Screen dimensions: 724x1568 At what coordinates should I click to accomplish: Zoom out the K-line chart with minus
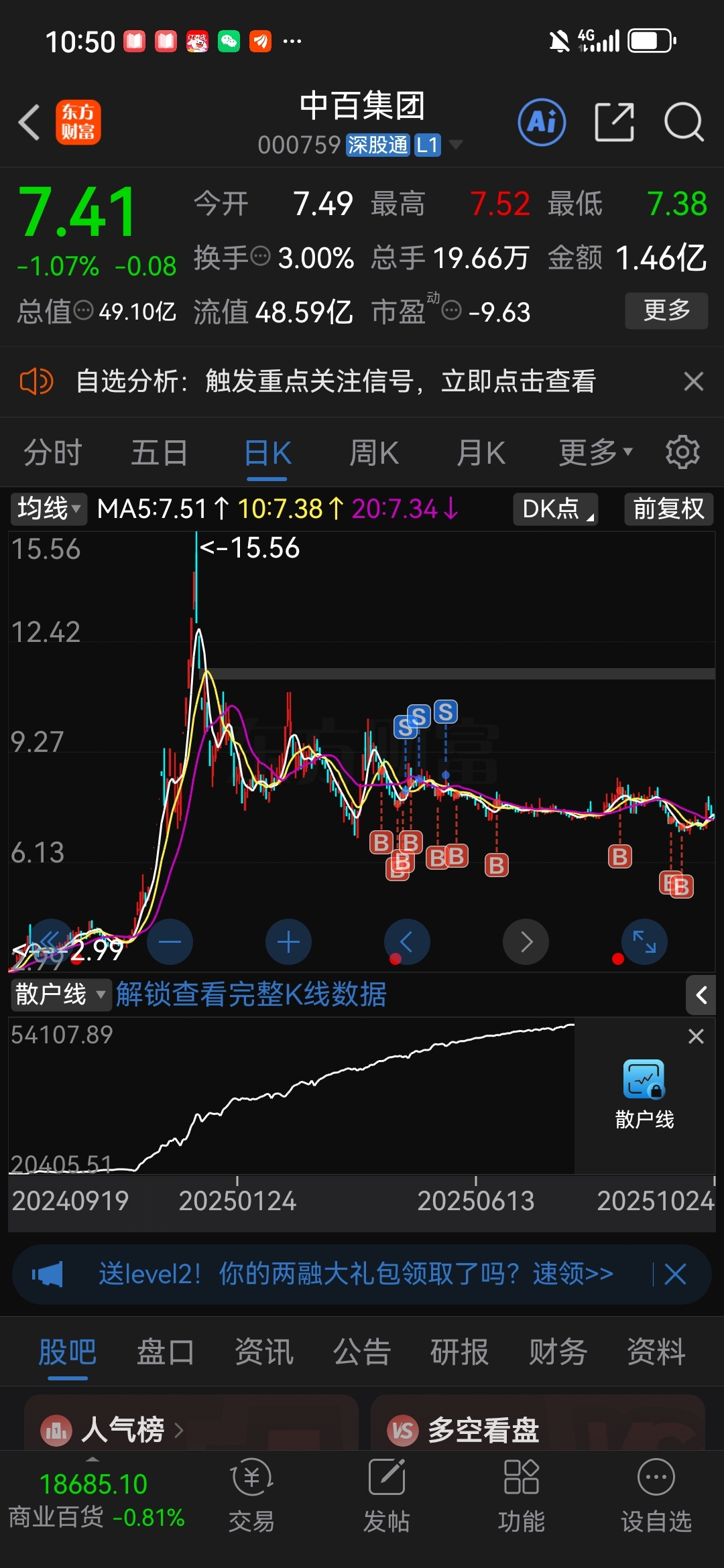click(170, 942)
